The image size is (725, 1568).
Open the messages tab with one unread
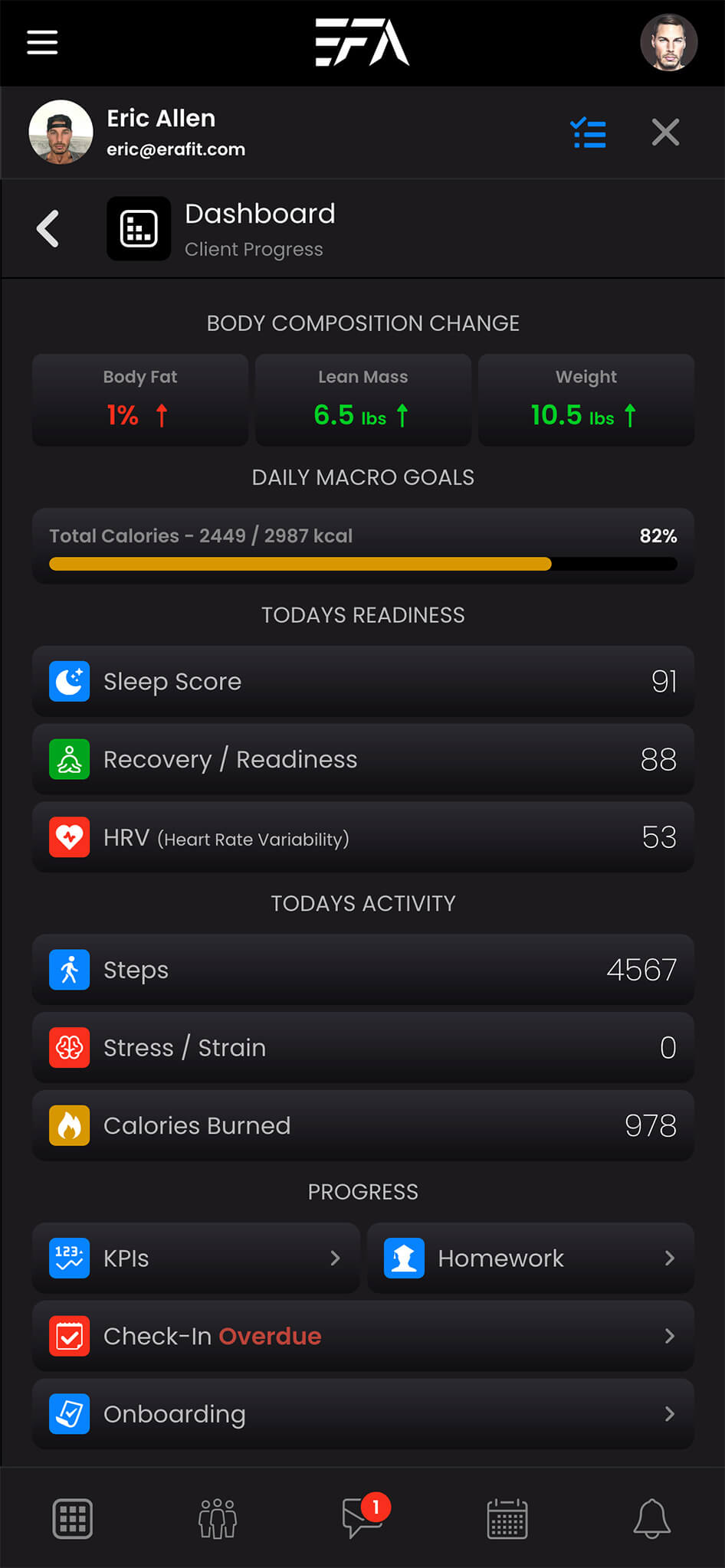coord(362,1518)
